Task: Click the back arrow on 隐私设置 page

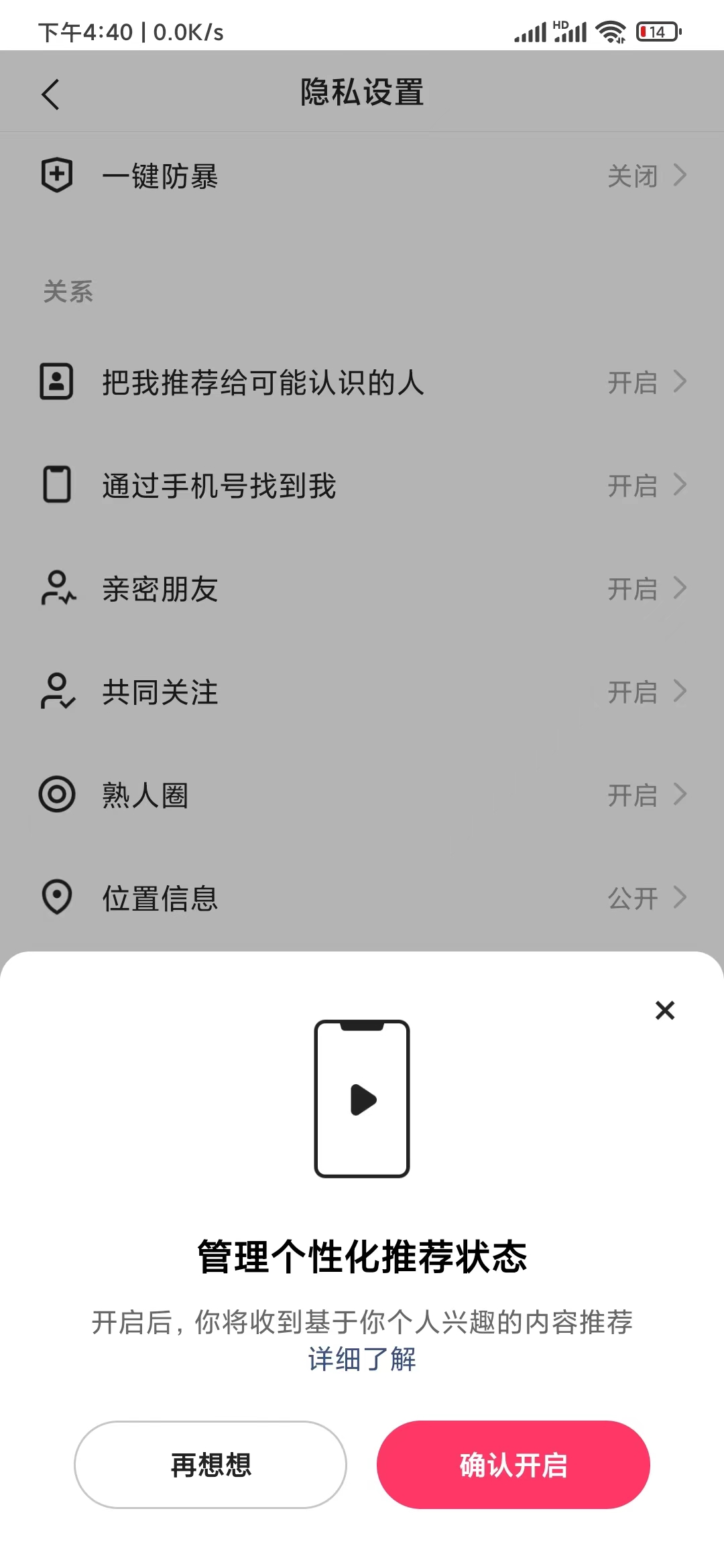Action: click(x=51, y=94)
